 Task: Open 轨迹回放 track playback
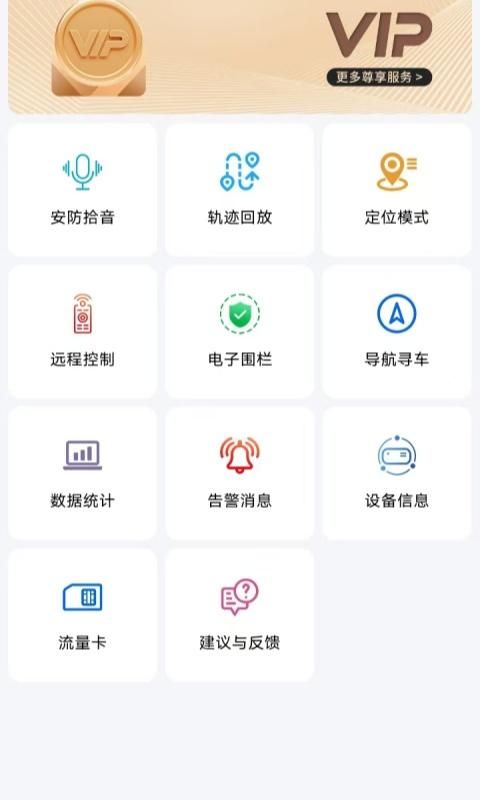pos(240,190)
